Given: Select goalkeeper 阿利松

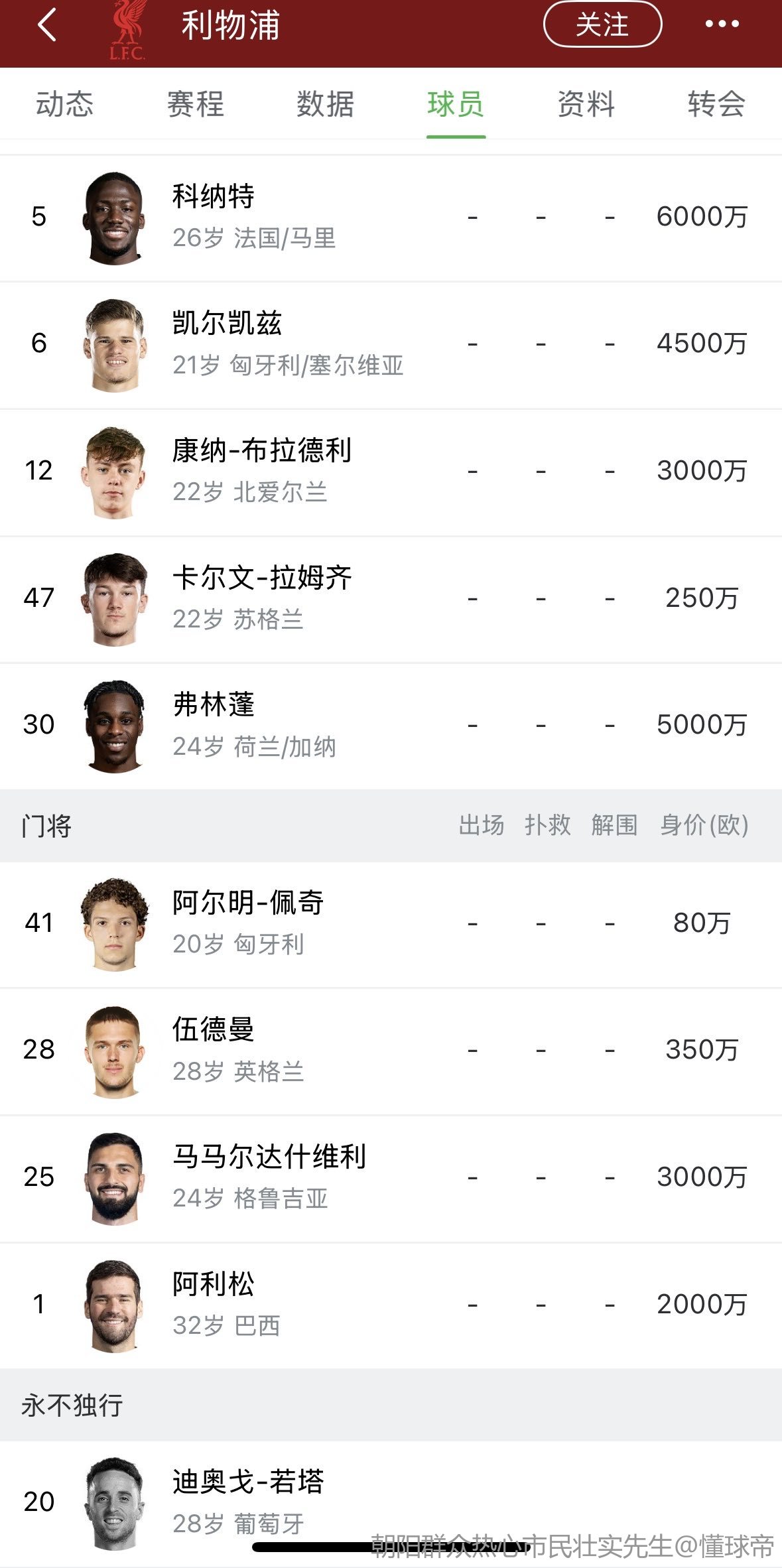Looking at the screenshot, I should click(391, 1305).
